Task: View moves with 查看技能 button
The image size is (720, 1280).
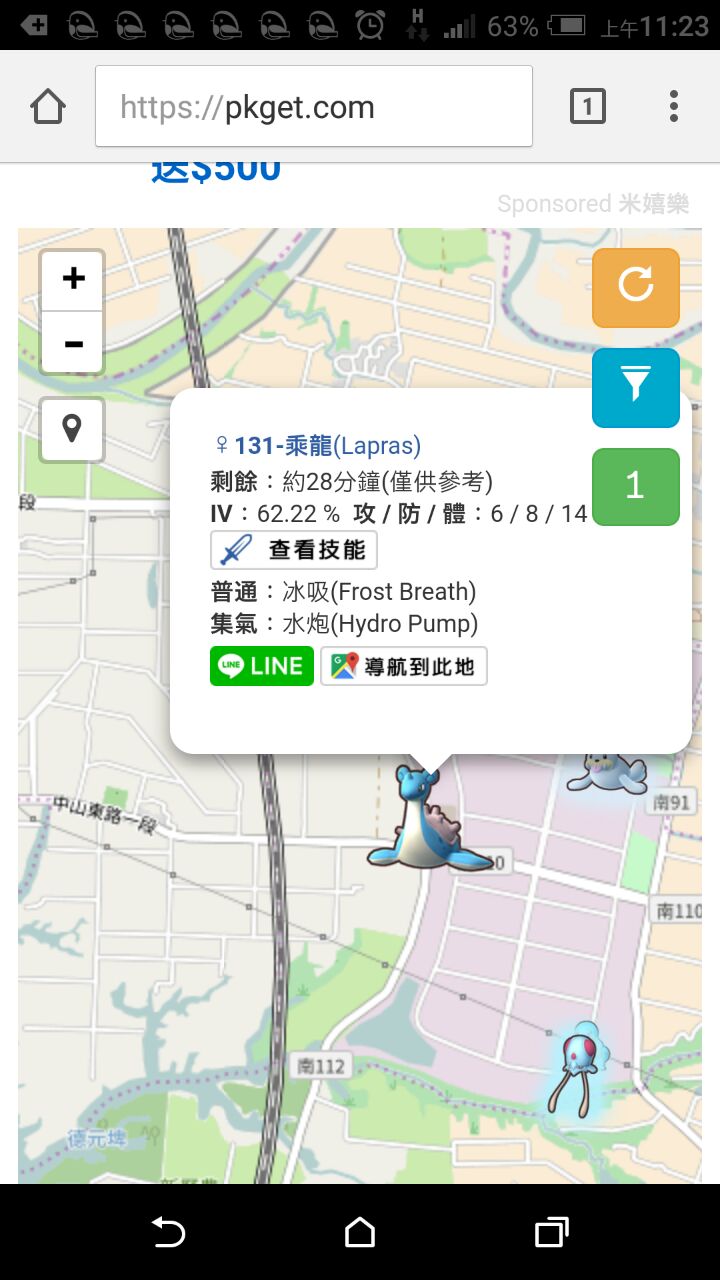Action: [x=294, y=550]
